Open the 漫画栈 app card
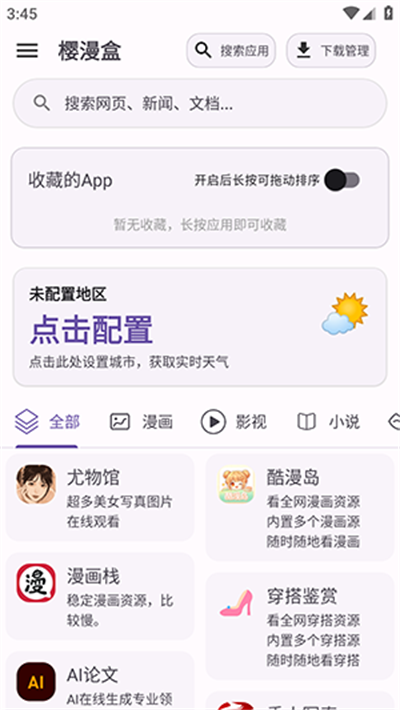This screenshot has width=400, height=710. (x=100, y=596)
